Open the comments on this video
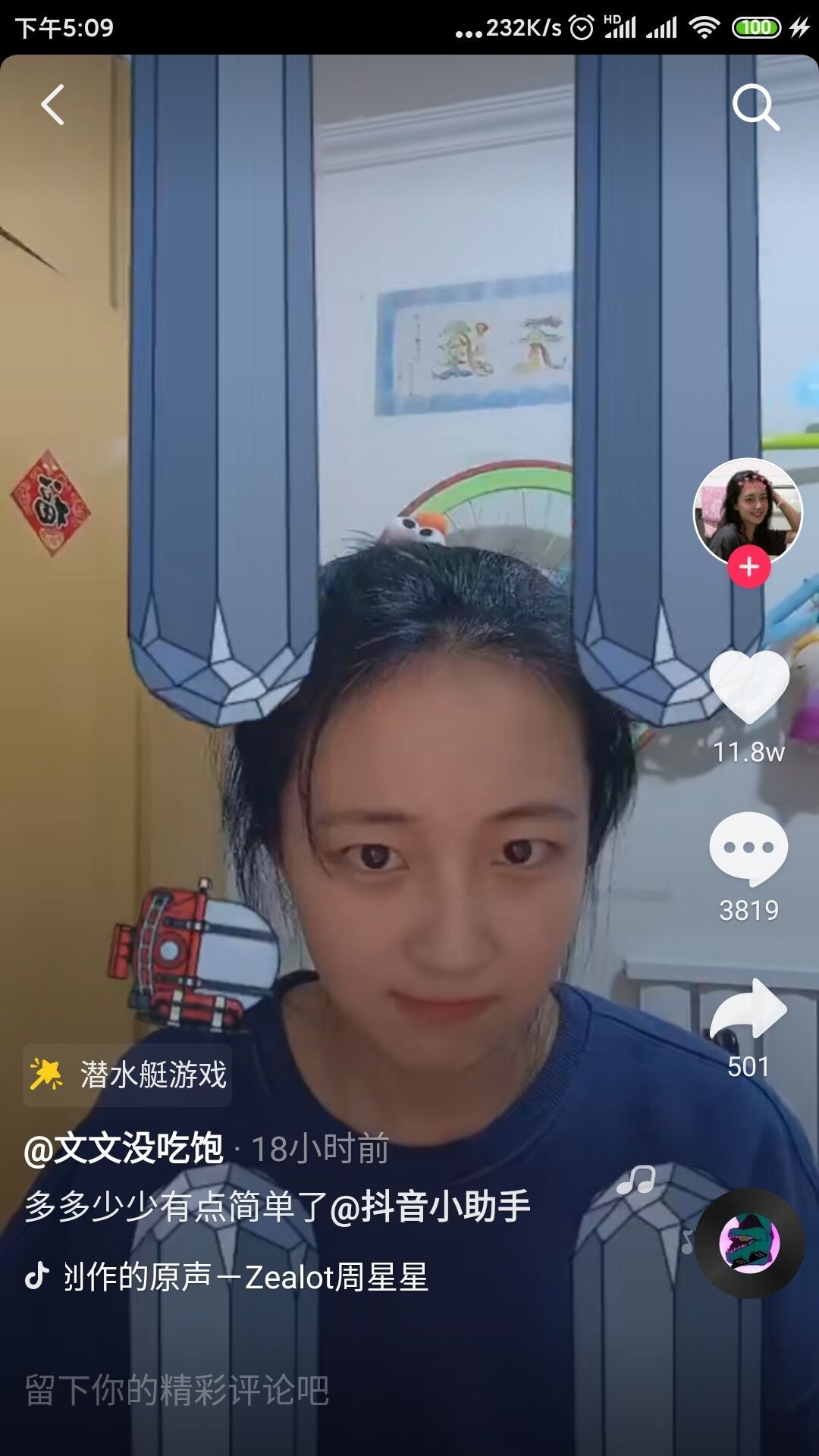 [x=748, y=848]
